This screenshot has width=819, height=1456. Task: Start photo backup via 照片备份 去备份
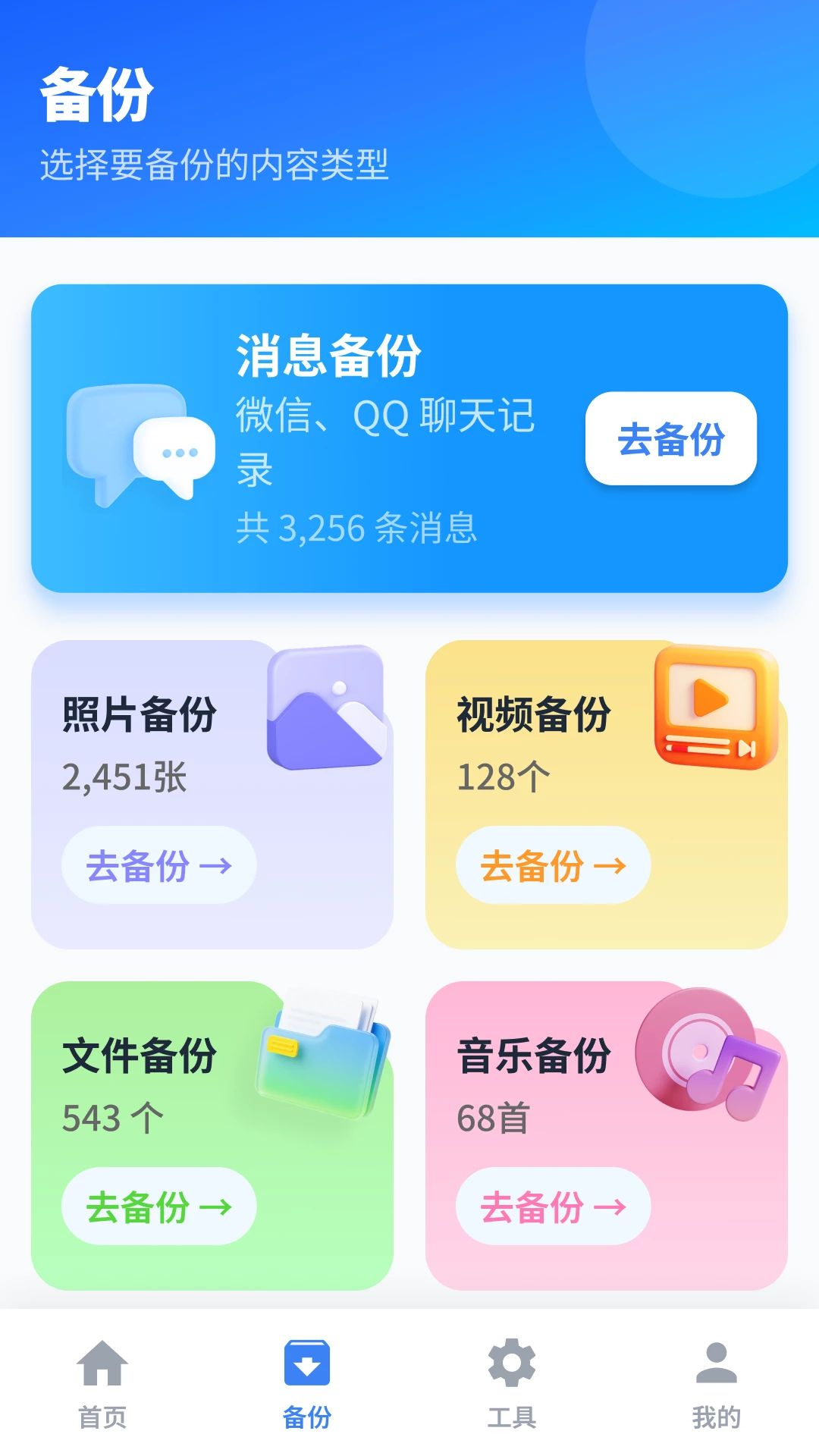(x=159, y=864)
